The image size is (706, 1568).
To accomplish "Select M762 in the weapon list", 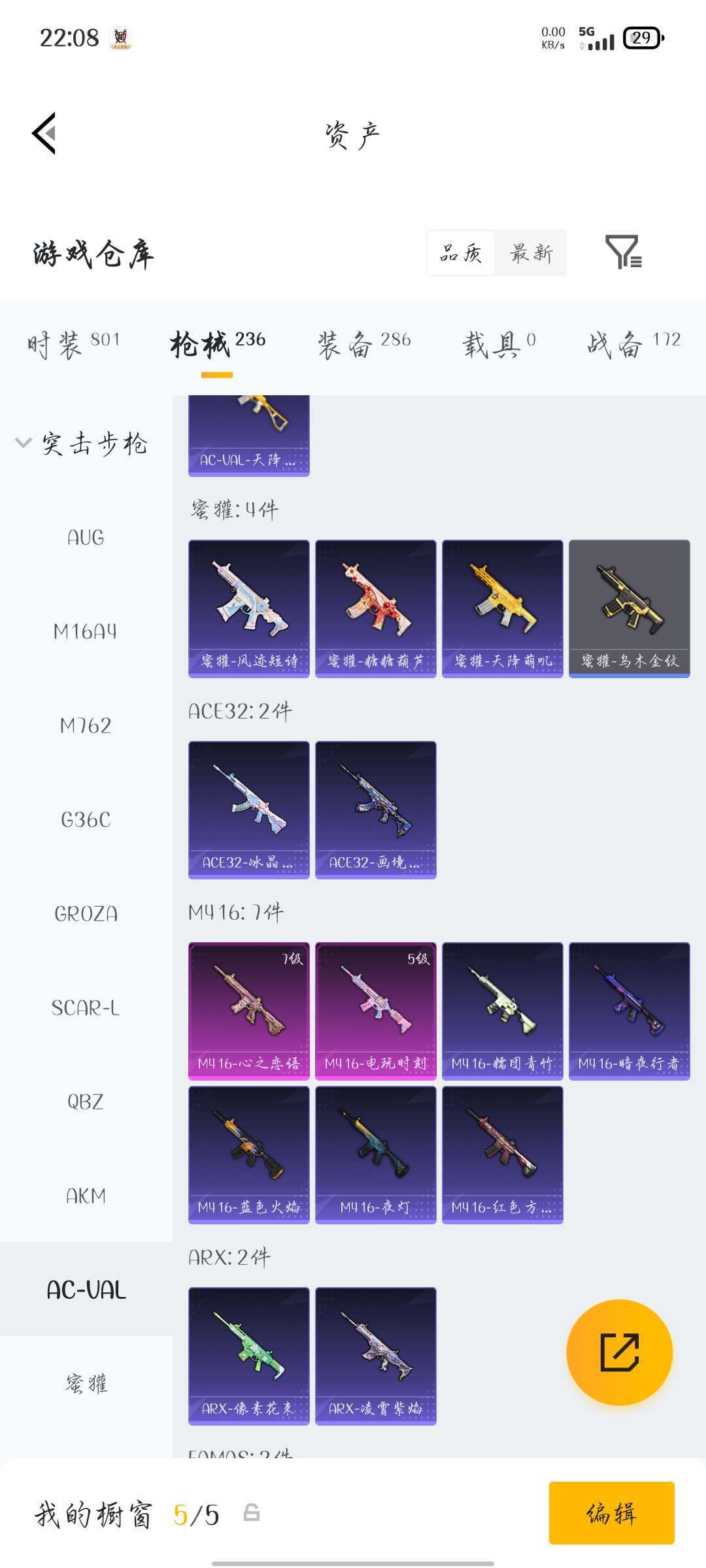I will 86,726.
